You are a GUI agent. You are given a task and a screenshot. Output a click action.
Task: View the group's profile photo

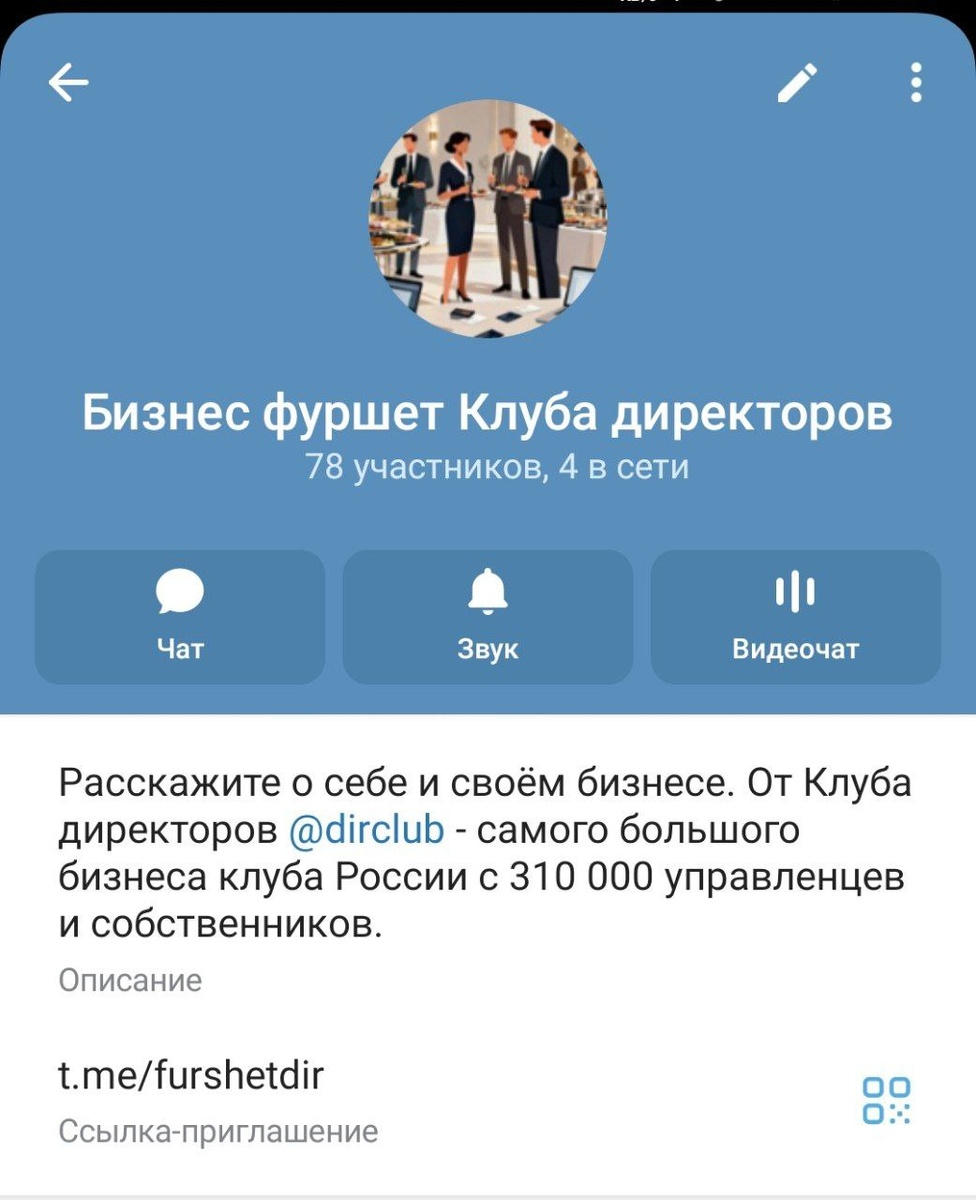[489, 218]
